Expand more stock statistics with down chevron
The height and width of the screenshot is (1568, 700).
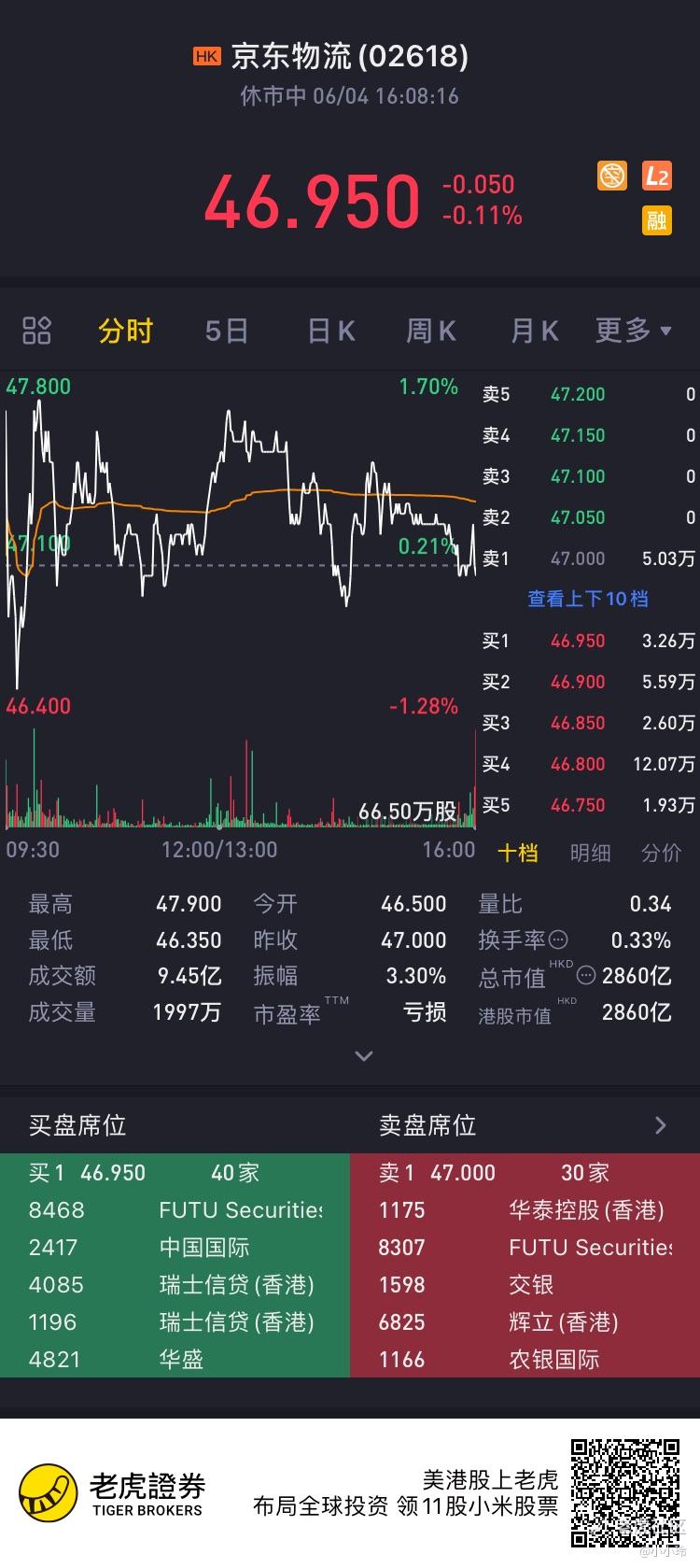364,1056
